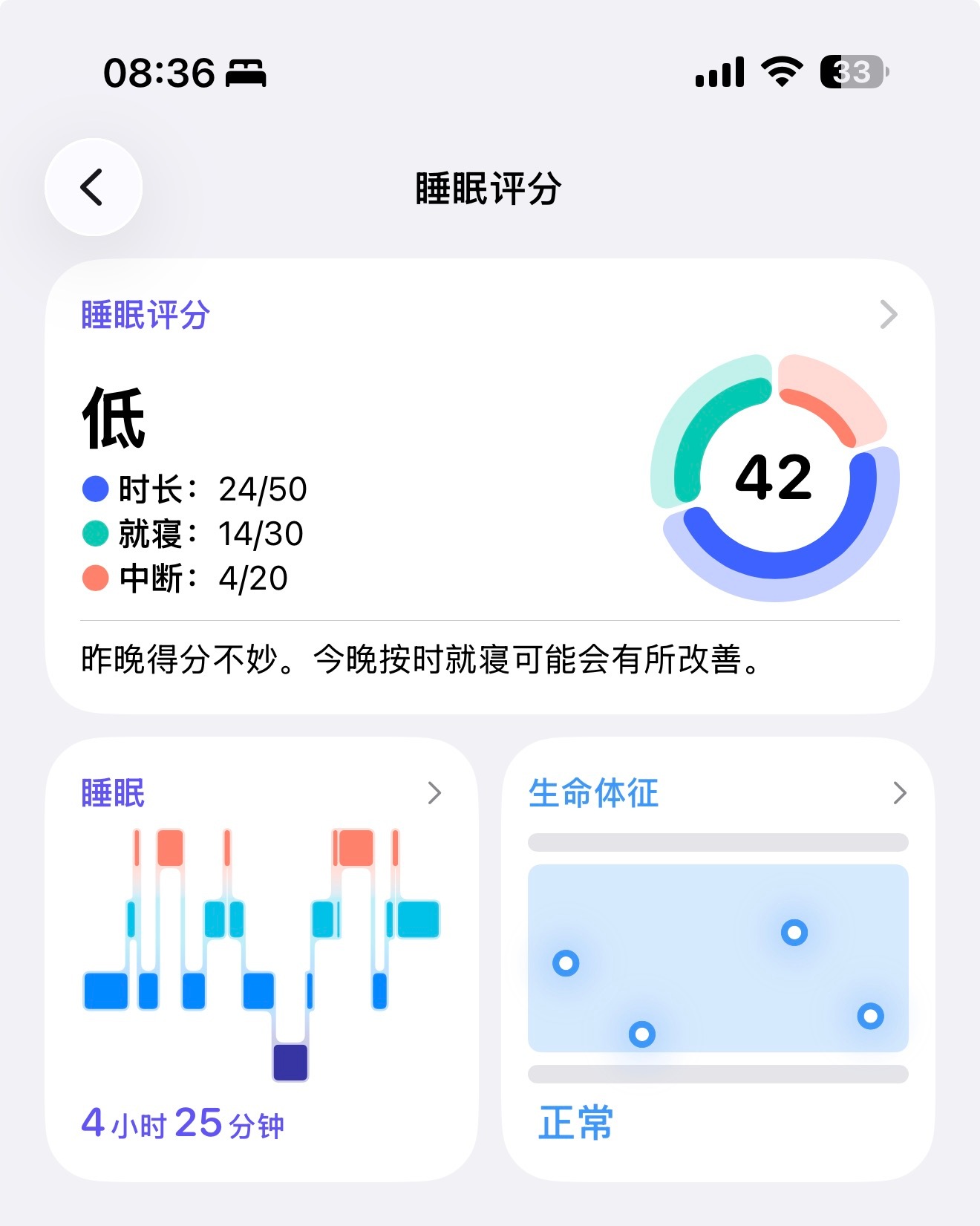Expand the 睡眠 card details
This screenshot has height=1226, width=980.
(x=437, y=794)
